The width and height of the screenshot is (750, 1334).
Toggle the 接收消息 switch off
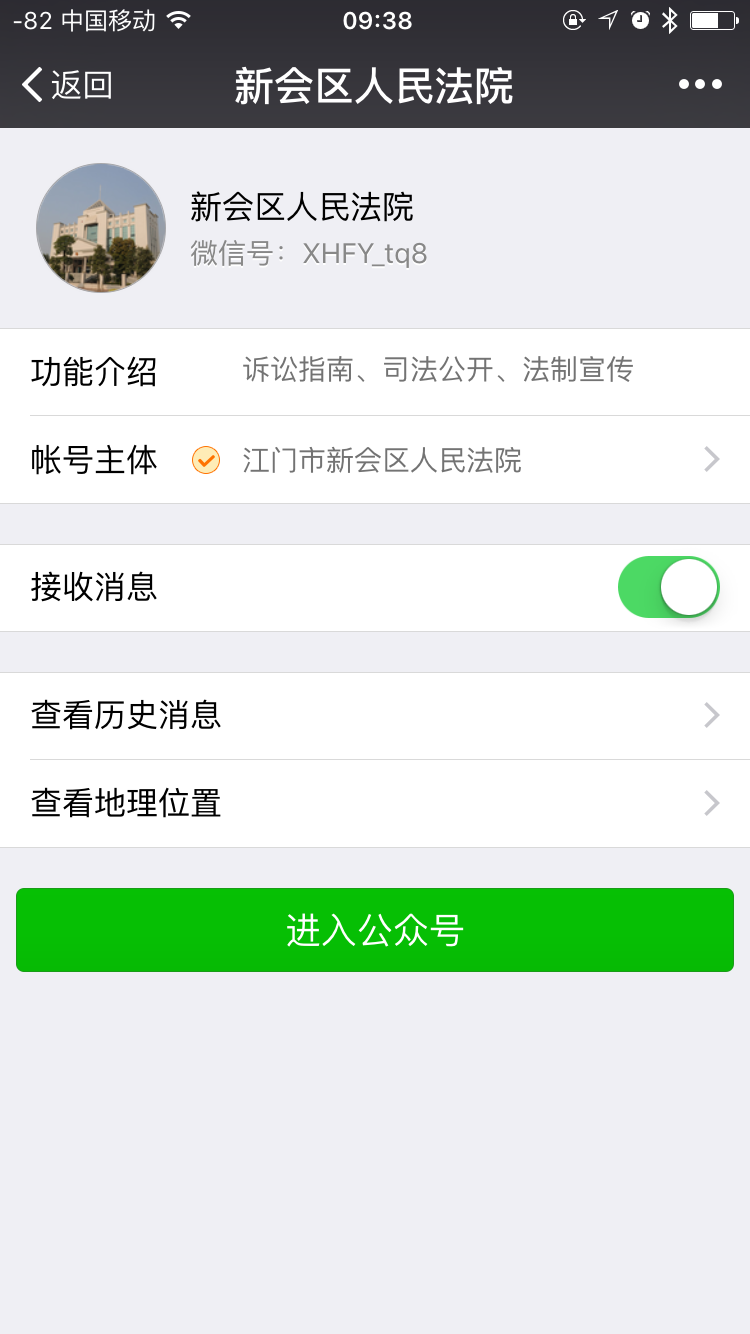click(669, 587)
